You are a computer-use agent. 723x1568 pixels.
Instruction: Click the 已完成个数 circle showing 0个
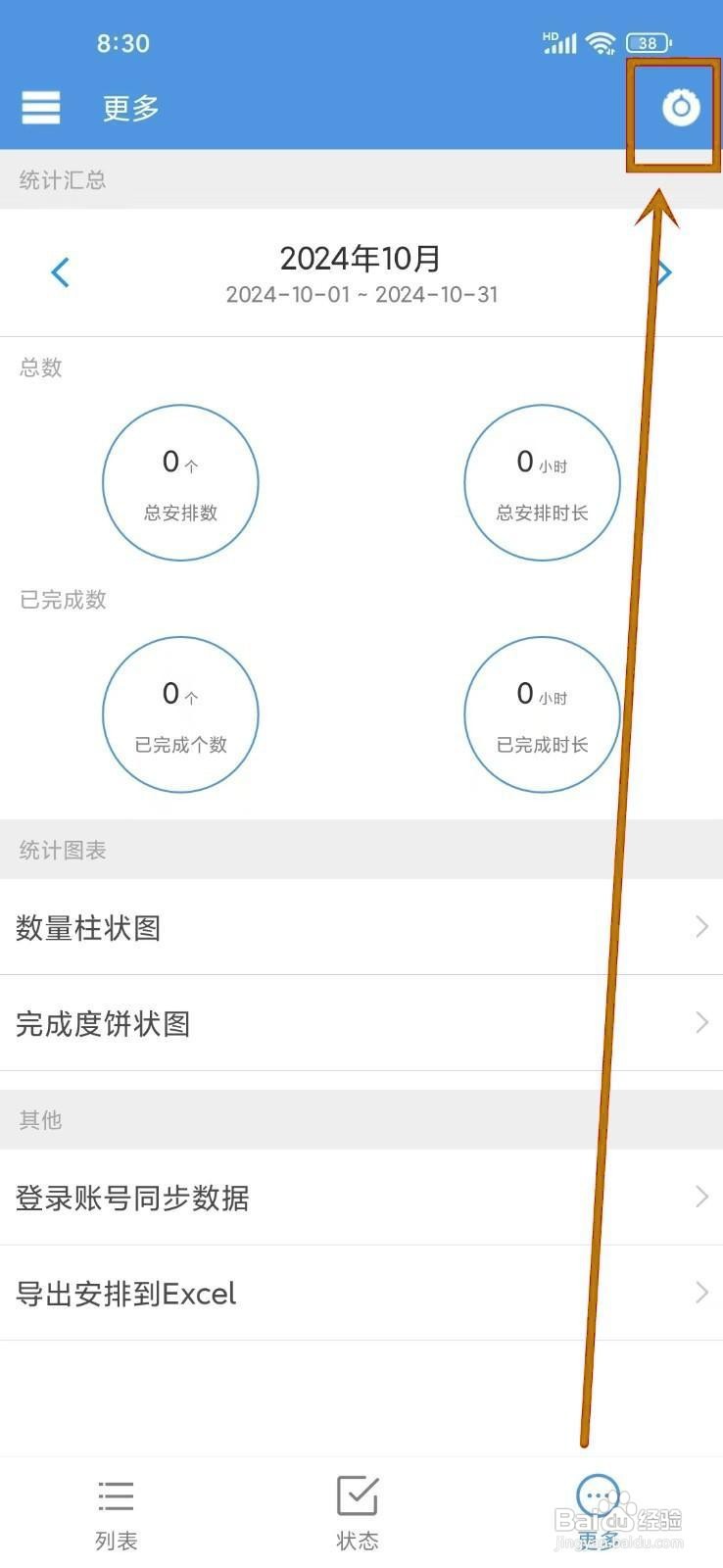180,714
